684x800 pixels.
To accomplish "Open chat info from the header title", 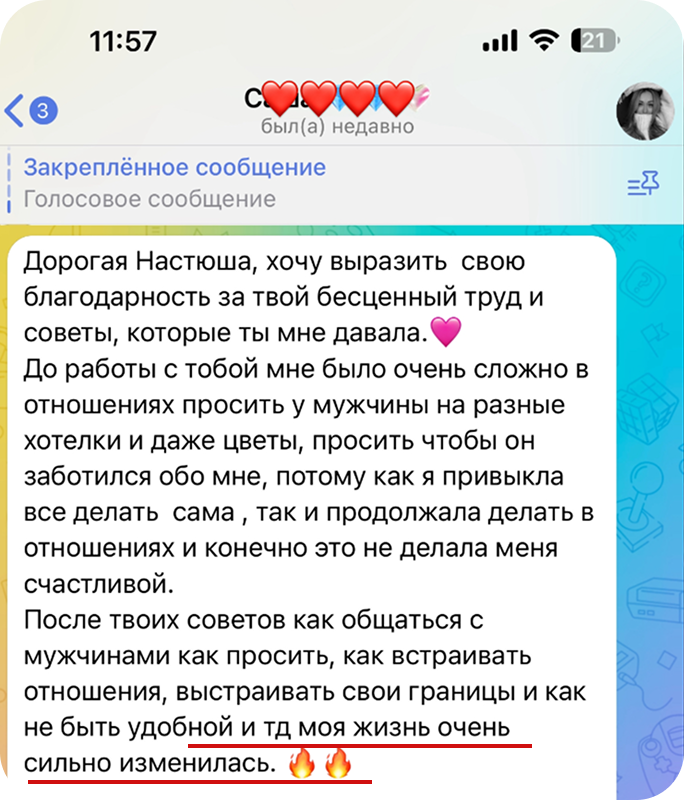I will click(337, 109).
